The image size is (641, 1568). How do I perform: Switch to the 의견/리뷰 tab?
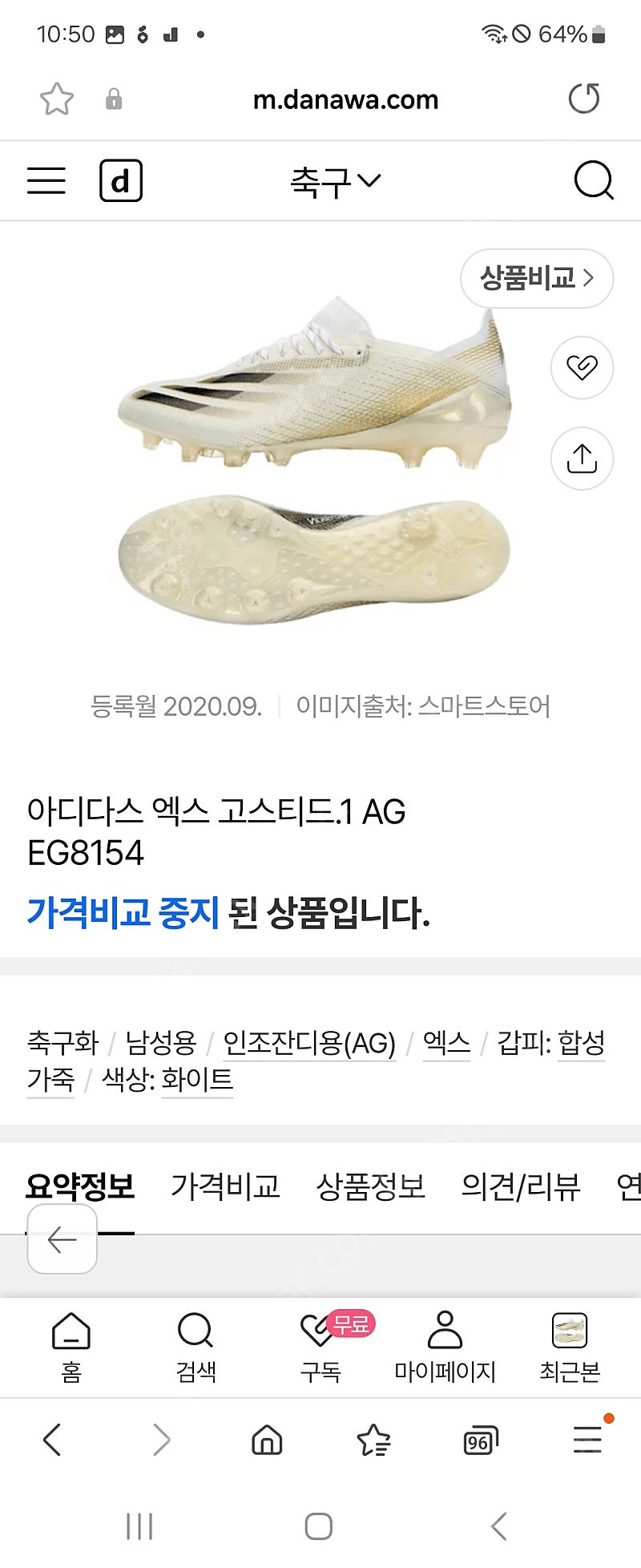pyautogui.click(x=521, y=1186)
